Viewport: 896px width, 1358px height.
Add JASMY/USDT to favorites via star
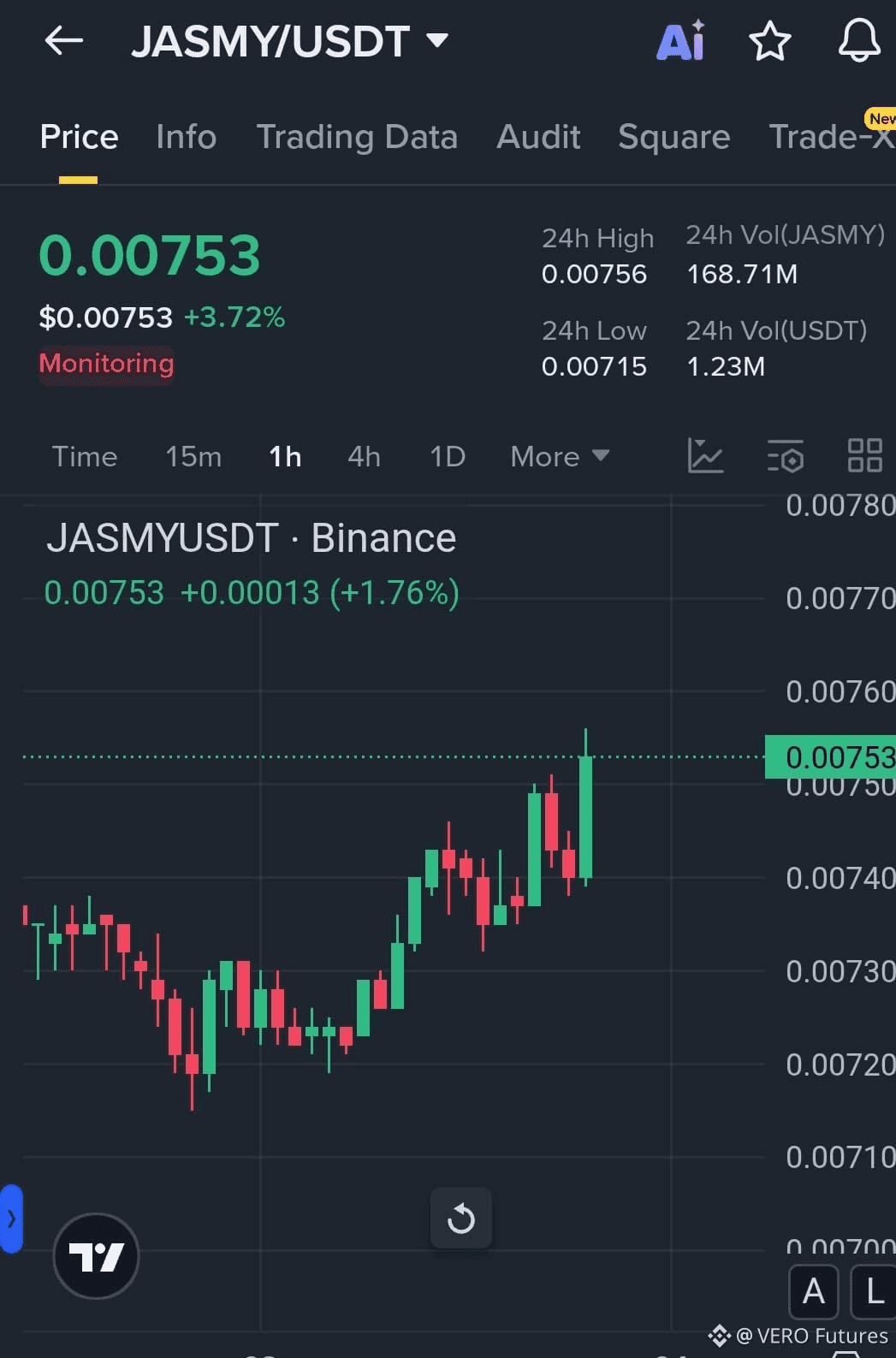[x=768, y=40]
